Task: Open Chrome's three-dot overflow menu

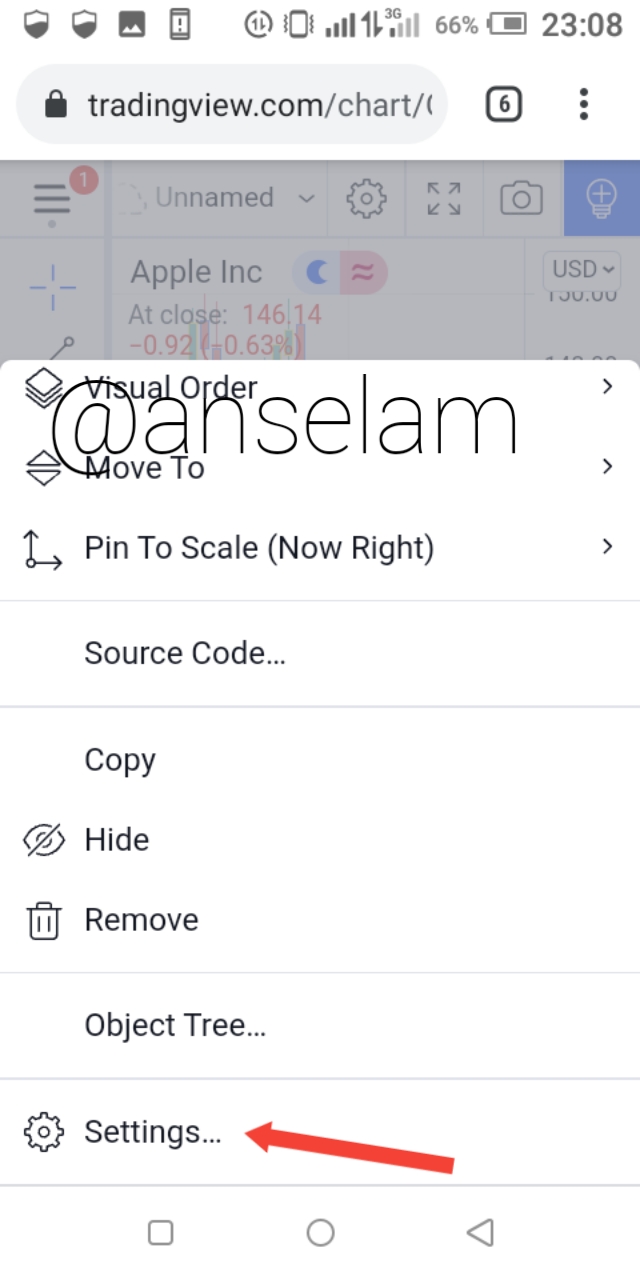Action: tap(584, 104)
